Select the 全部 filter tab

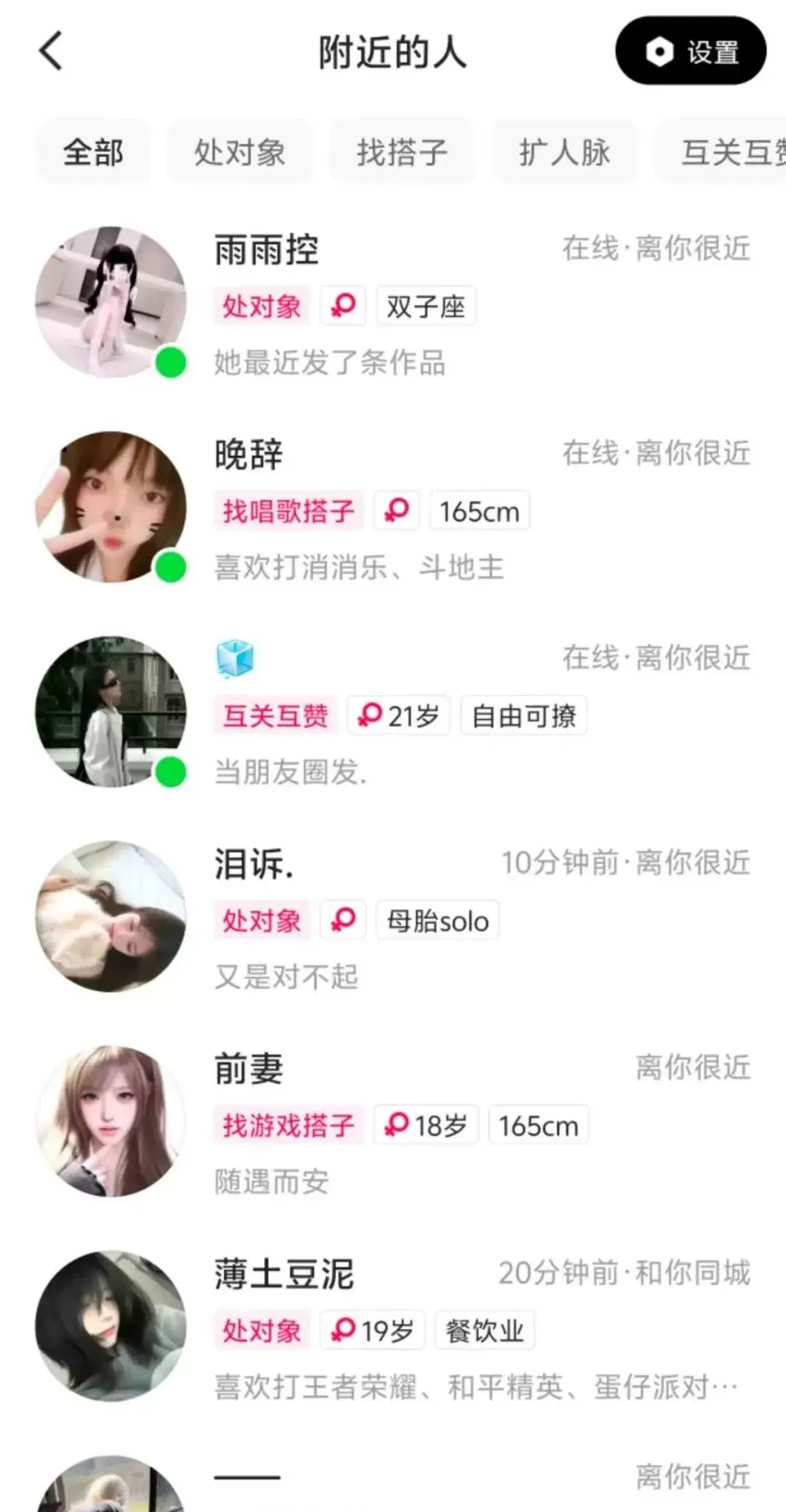tap(93, 153)
